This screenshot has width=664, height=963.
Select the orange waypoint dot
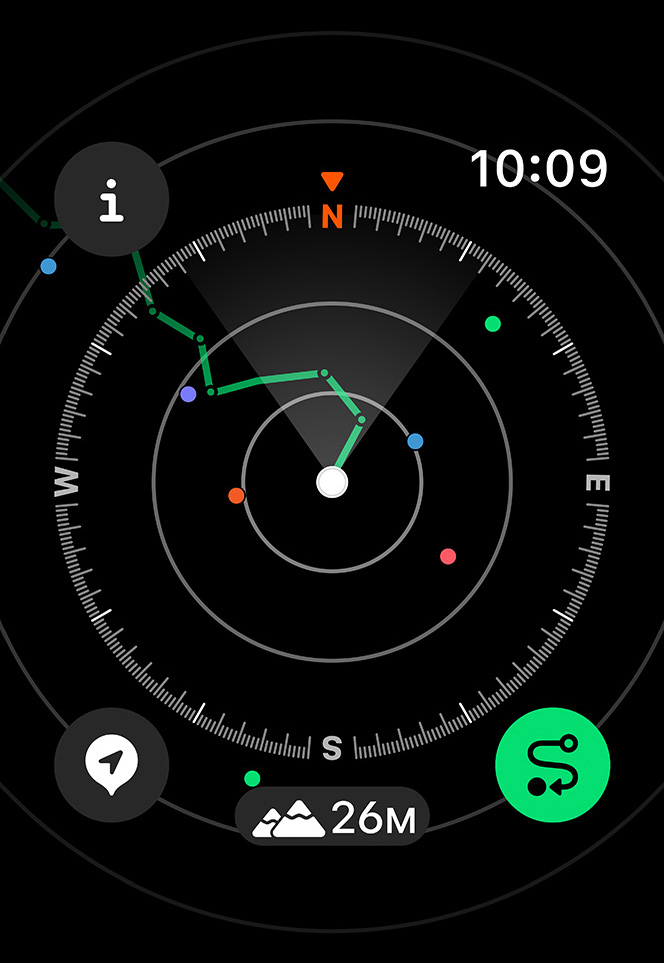click(236, 495)
